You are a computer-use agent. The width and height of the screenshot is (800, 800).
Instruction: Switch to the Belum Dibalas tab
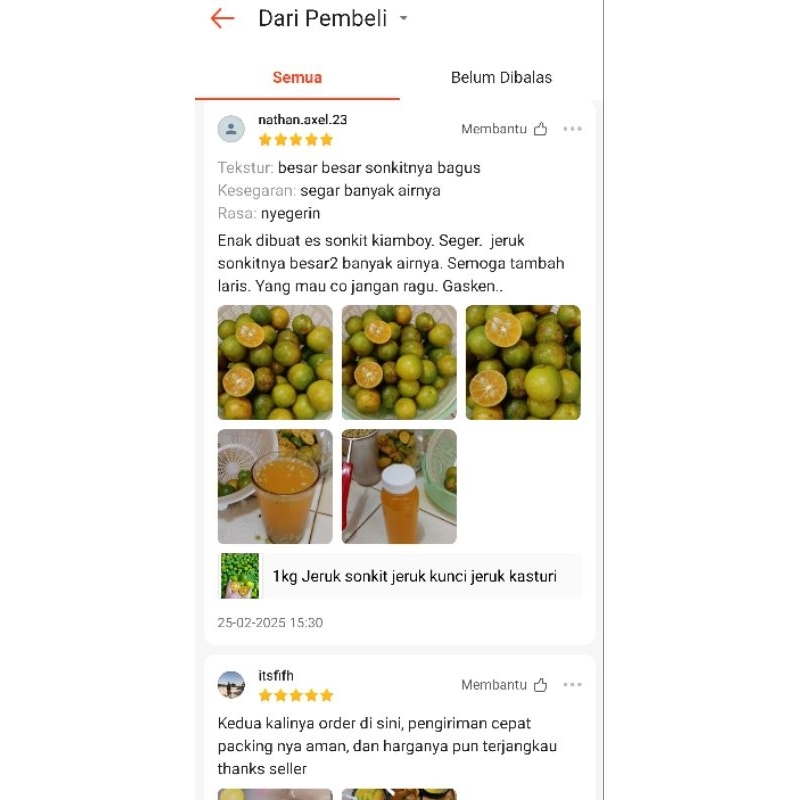pyautogui.click(x=501, y=77)
